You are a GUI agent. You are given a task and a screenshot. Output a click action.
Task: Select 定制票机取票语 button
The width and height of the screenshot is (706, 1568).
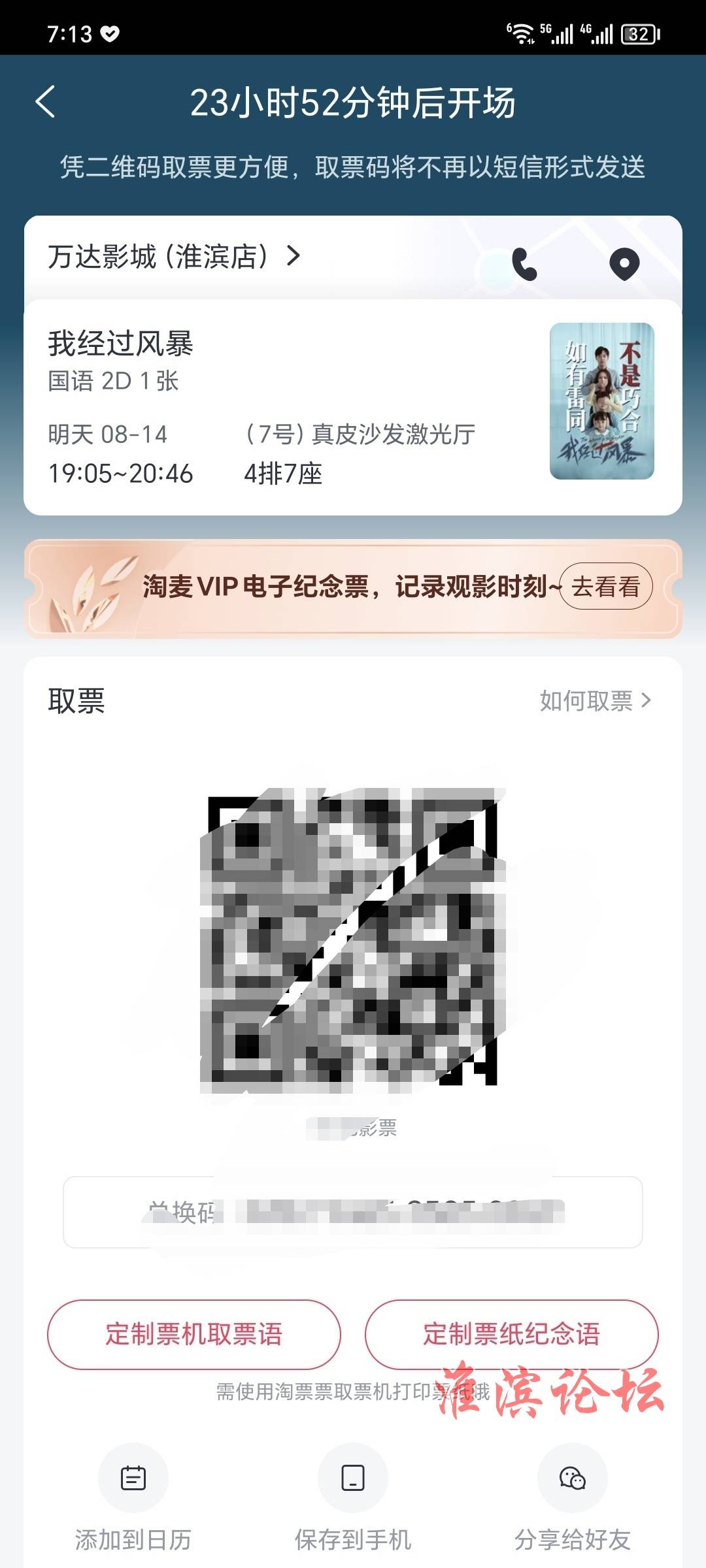[194, 1334]
